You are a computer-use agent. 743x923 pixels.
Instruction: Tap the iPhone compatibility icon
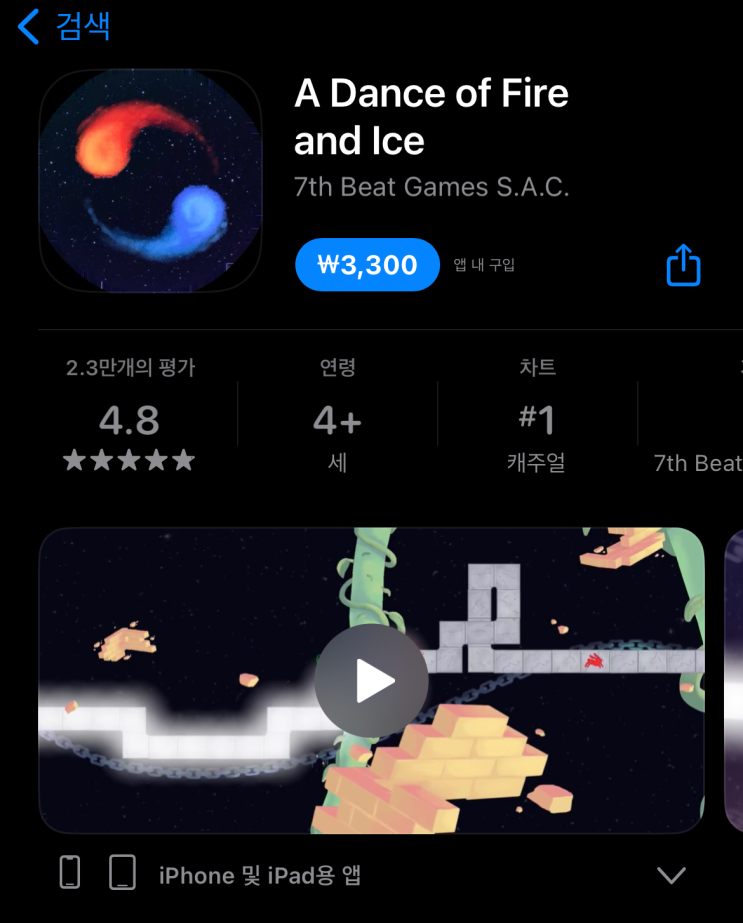[68, 871]
